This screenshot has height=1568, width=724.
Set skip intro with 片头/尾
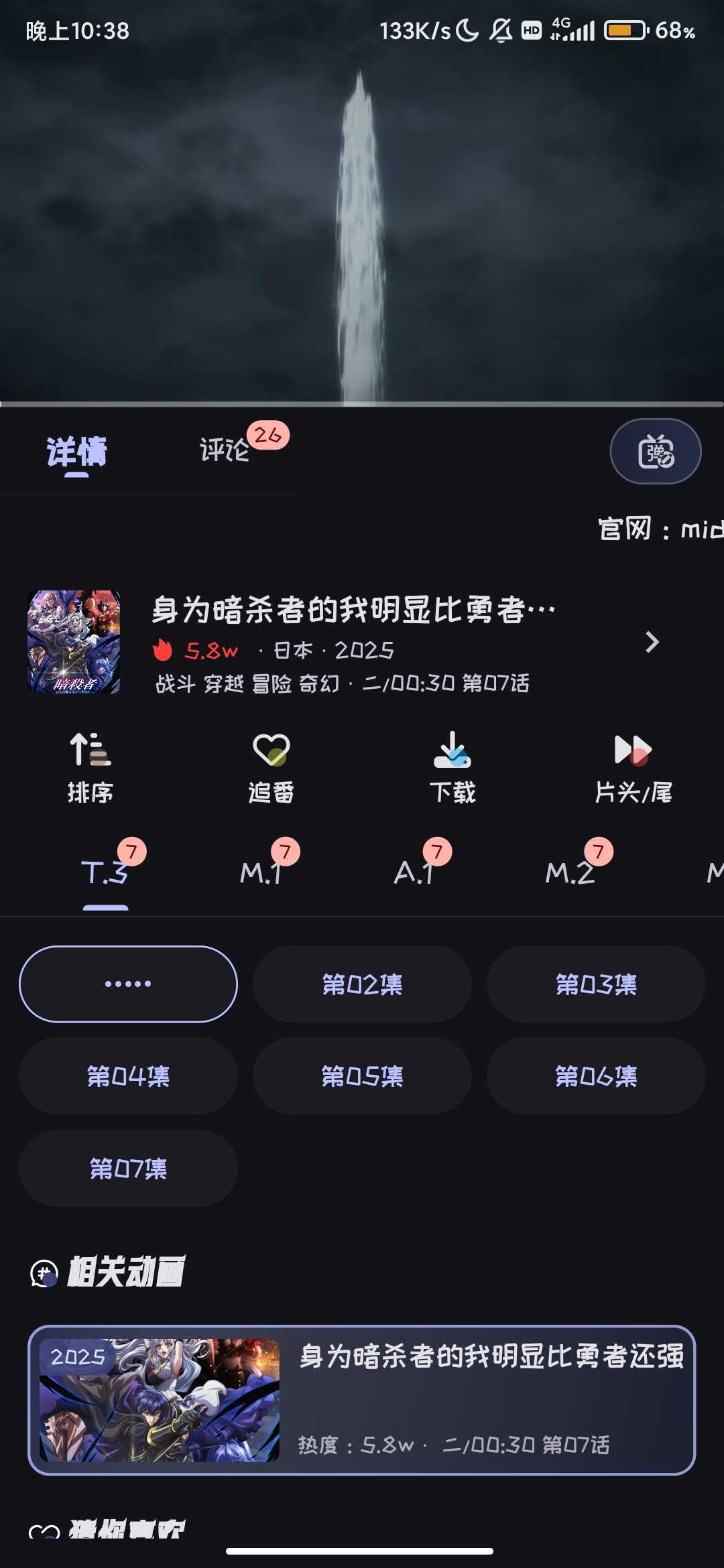pos(633,767)
